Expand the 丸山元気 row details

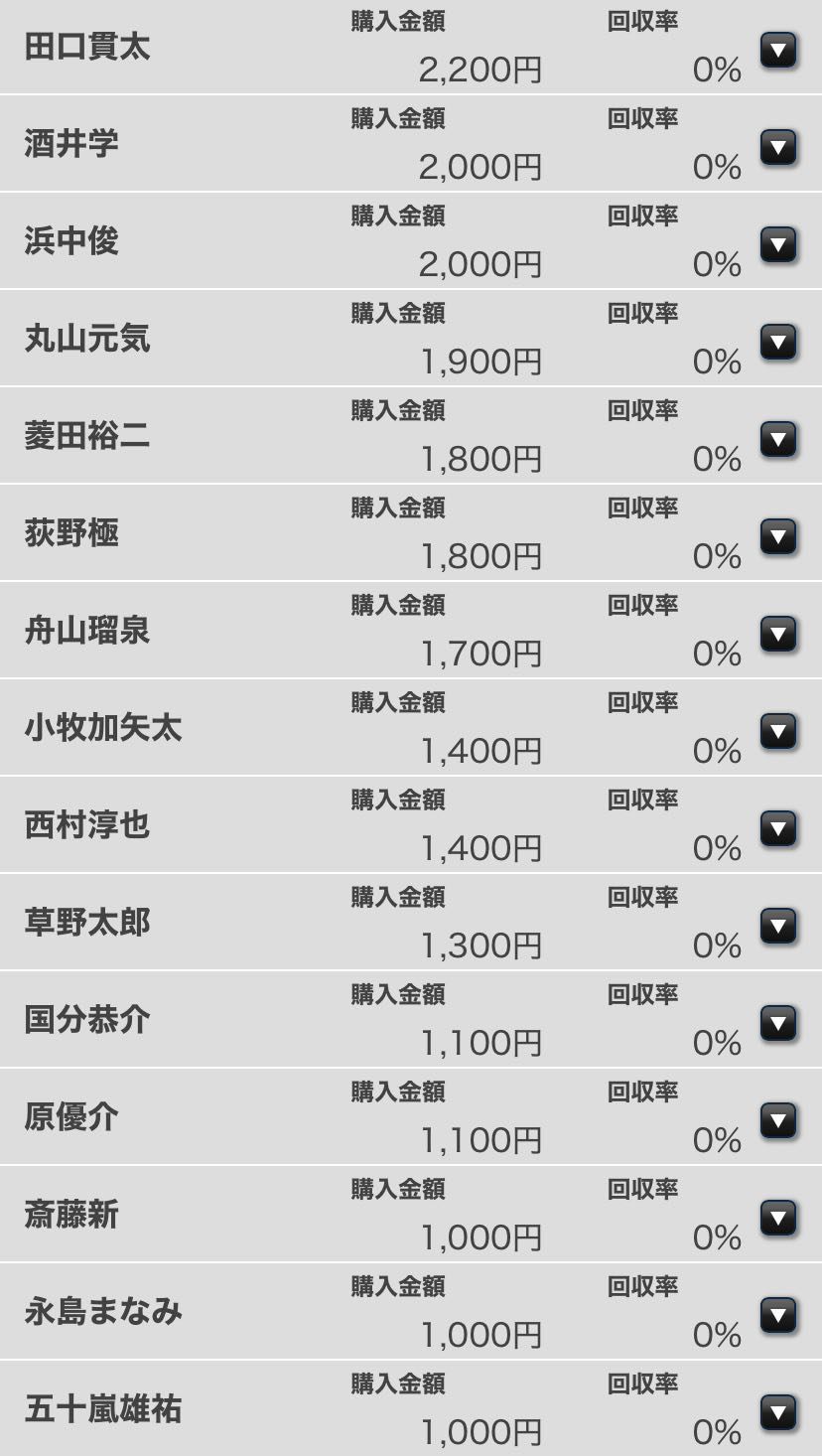click(778, 343)
